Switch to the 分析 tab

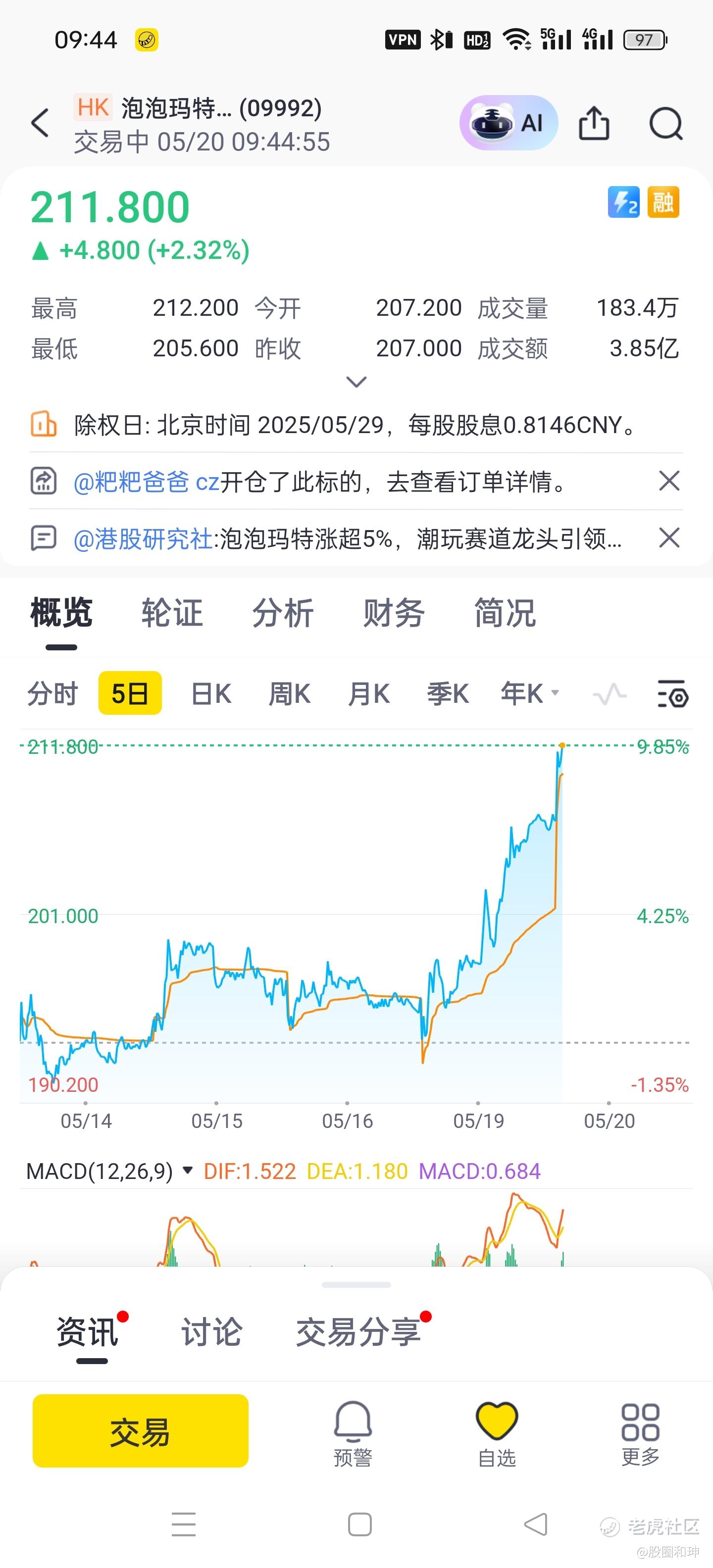tap(283, 612)
